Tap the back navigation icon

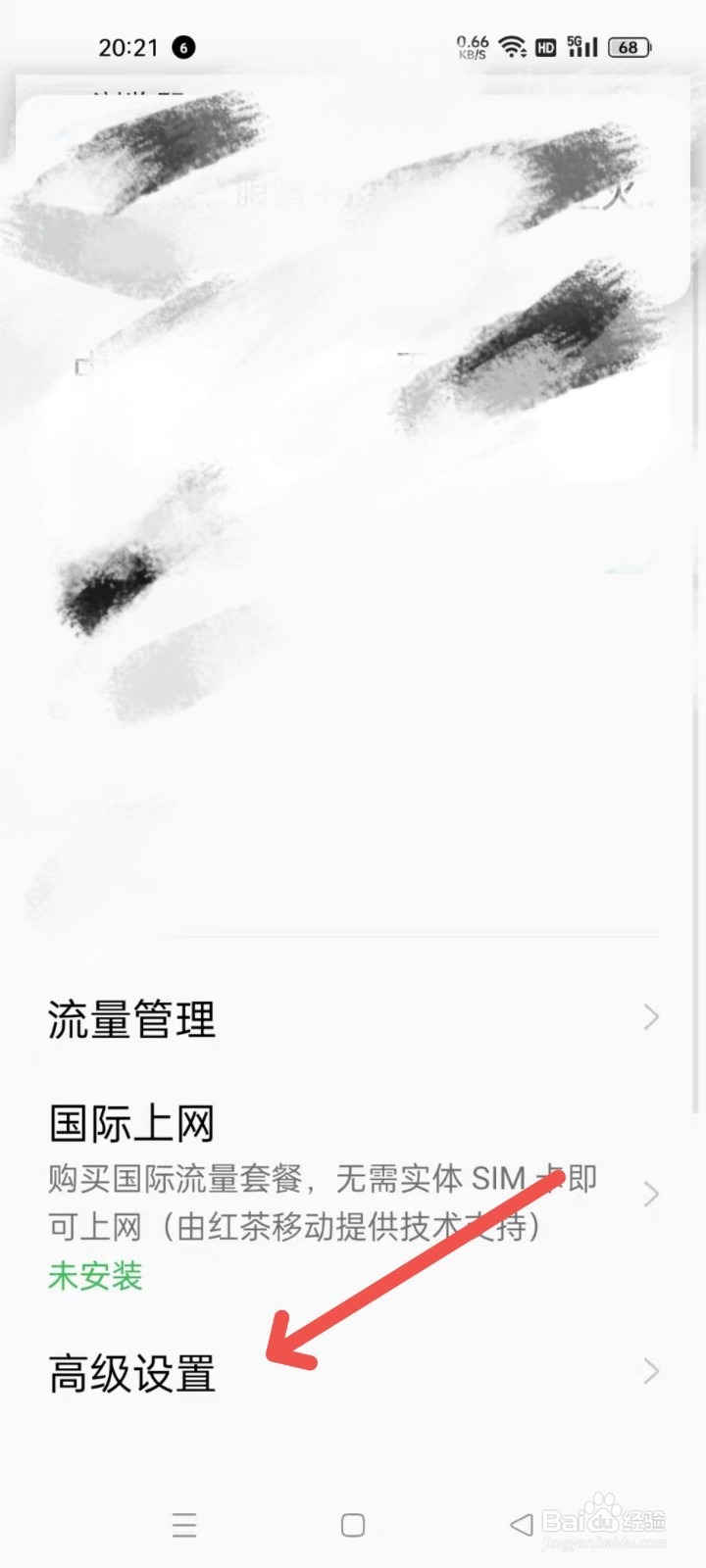tap(521, 1526)
